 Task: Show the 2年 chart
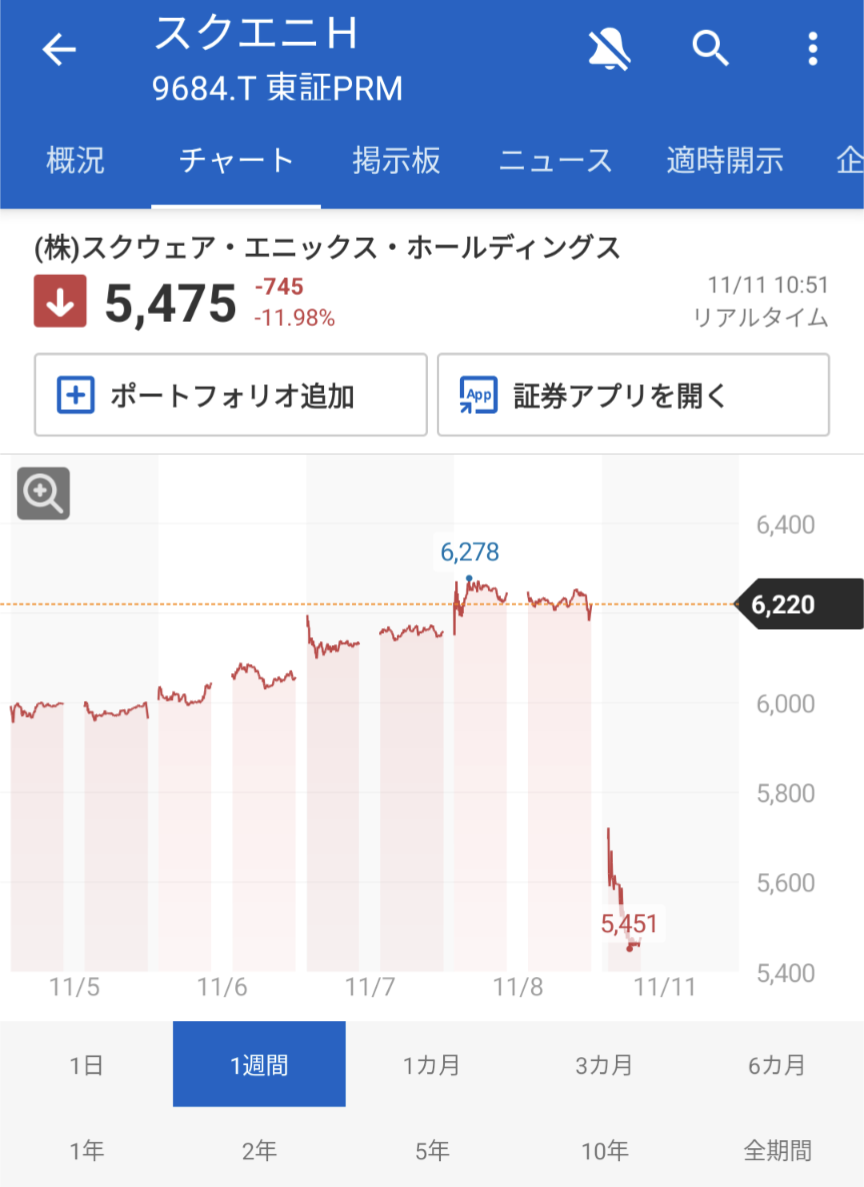click(x=259, y=1151)
